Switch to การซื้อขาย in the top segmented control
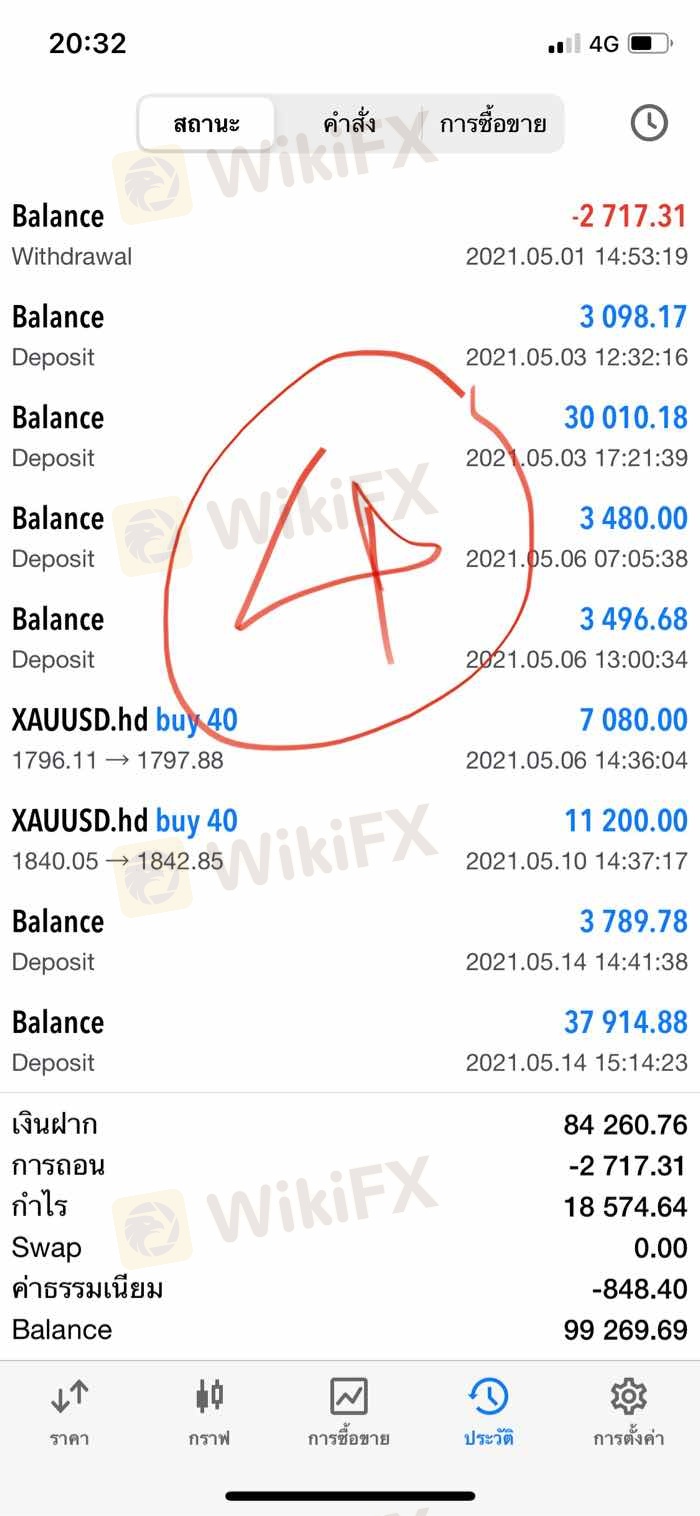Viewport: 700px width, 1516px height. pyautogui.click(x=492, y=124)
